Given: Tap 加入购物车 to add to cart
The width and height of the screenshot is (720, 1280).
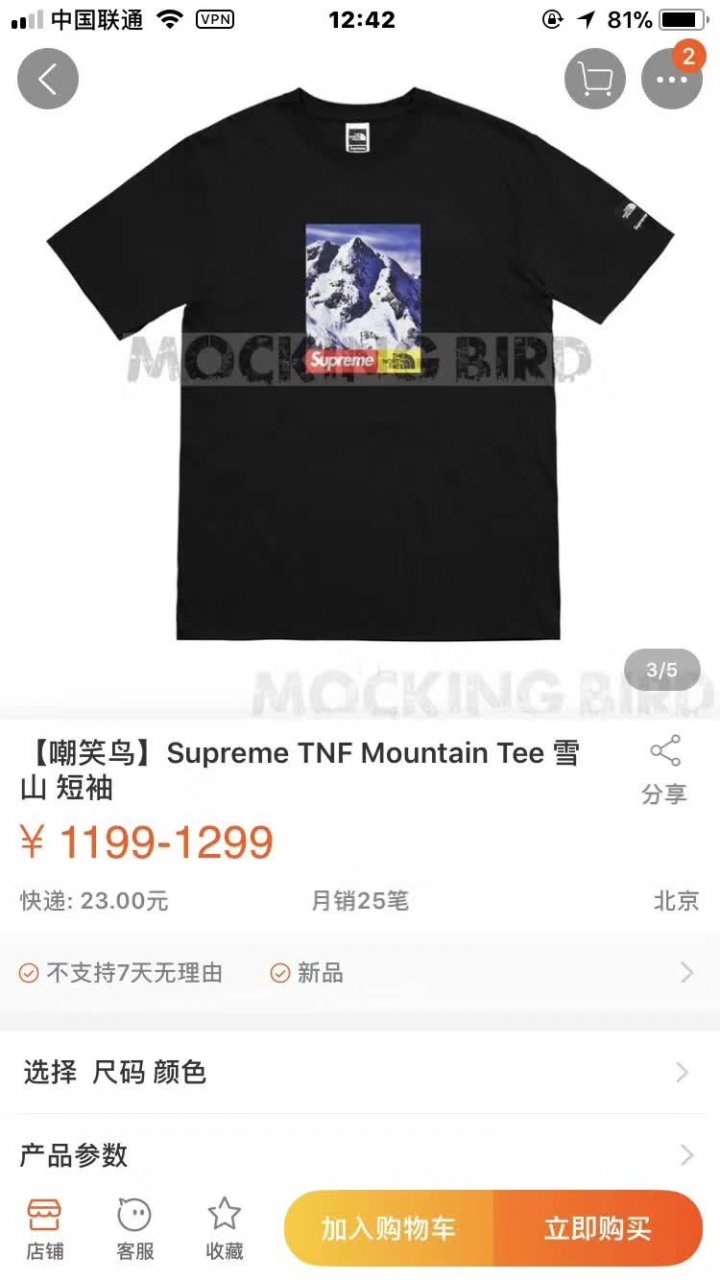Looking at the screenshot, I should tap(390, 1229).
